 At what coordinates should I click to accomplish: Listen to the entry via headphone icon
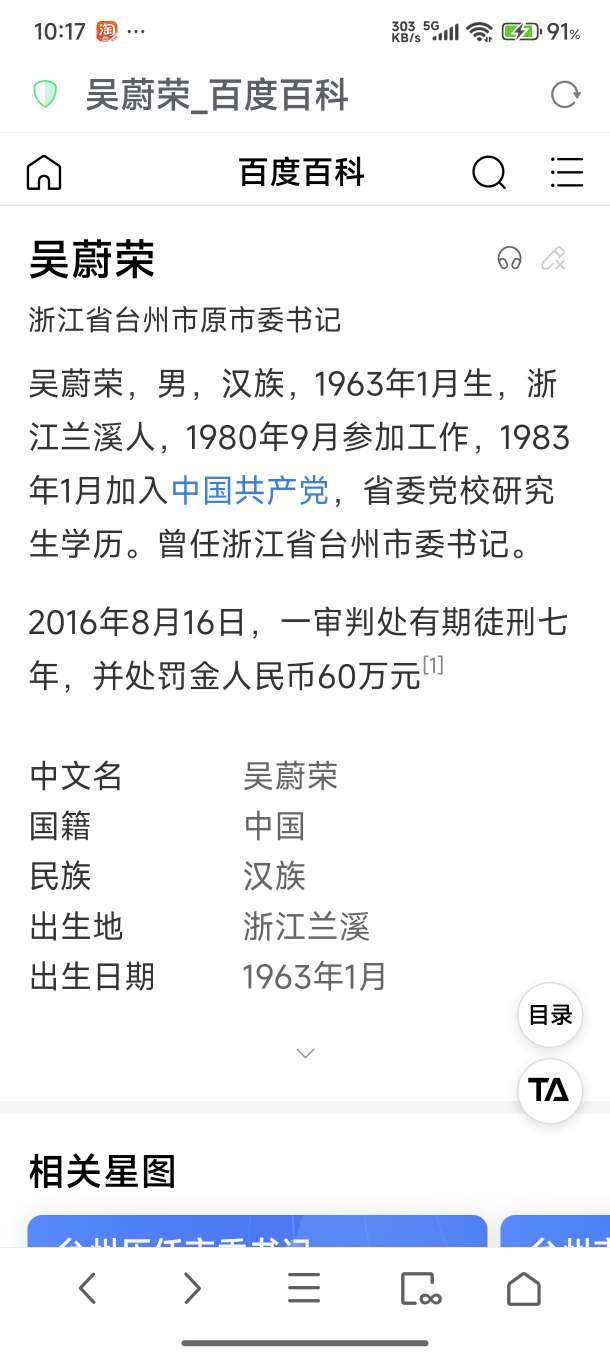click(x=510, y=259)
